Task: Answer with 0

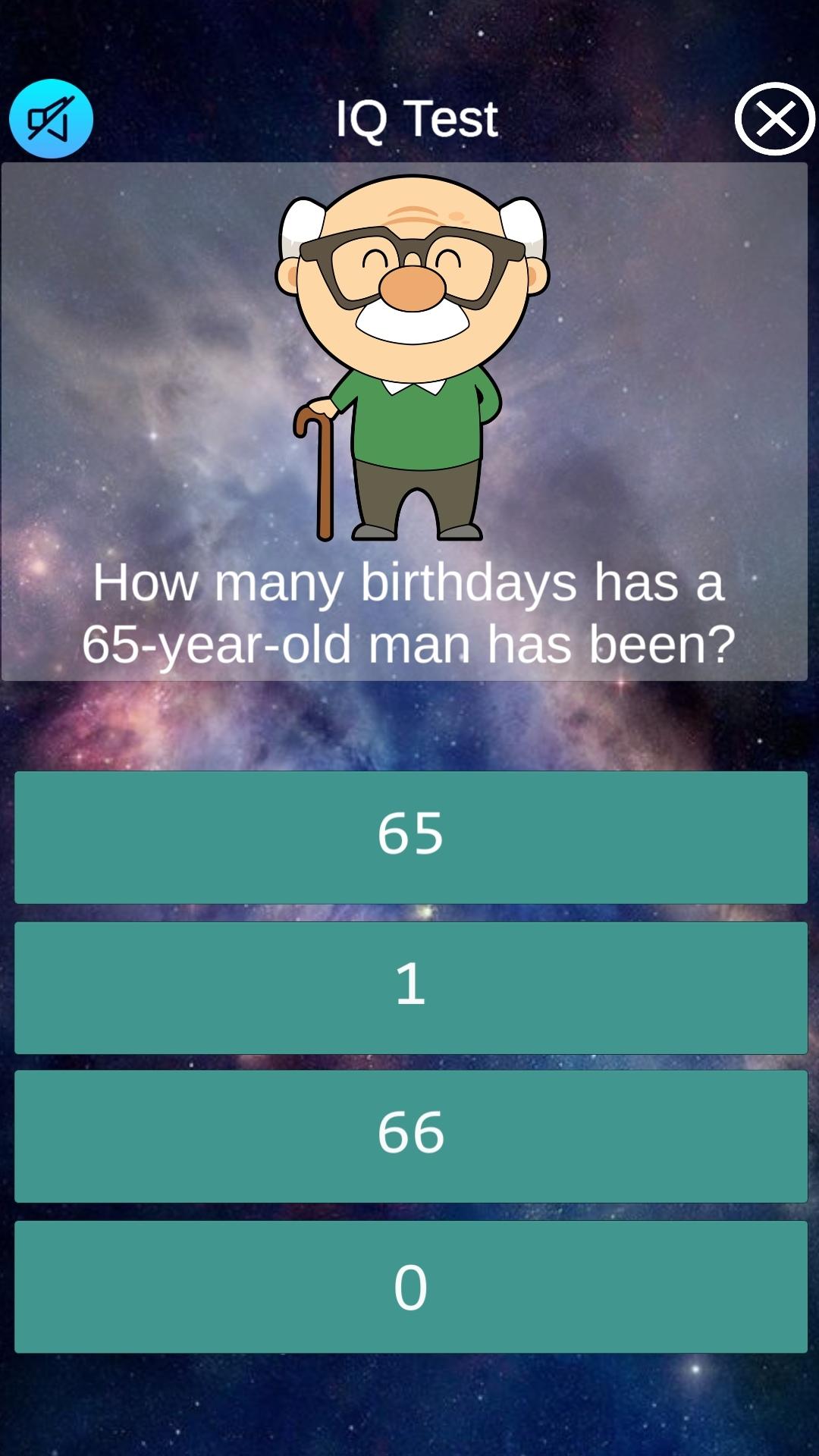Action: click(410, 1286)
